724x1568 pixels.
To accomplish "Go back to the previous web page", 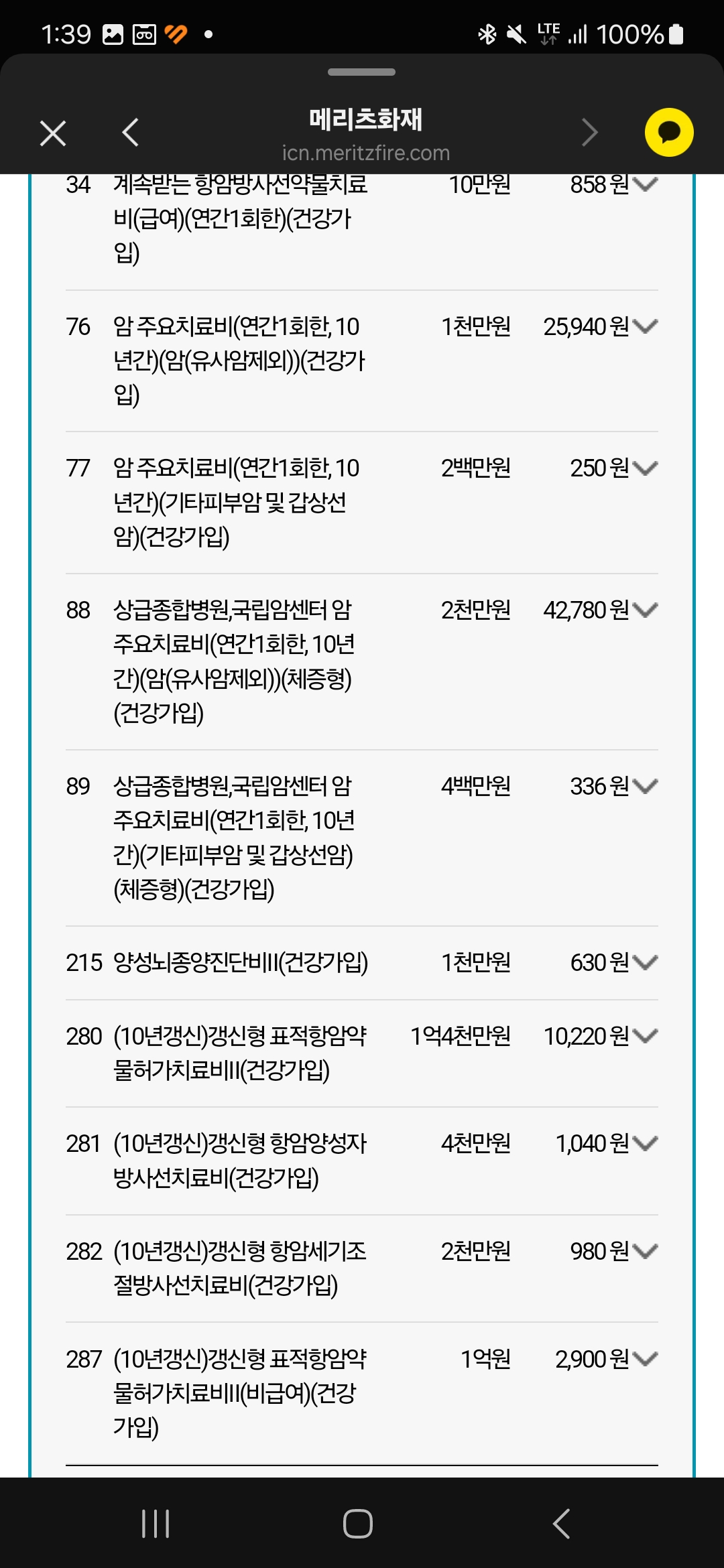I will (131, 133).
